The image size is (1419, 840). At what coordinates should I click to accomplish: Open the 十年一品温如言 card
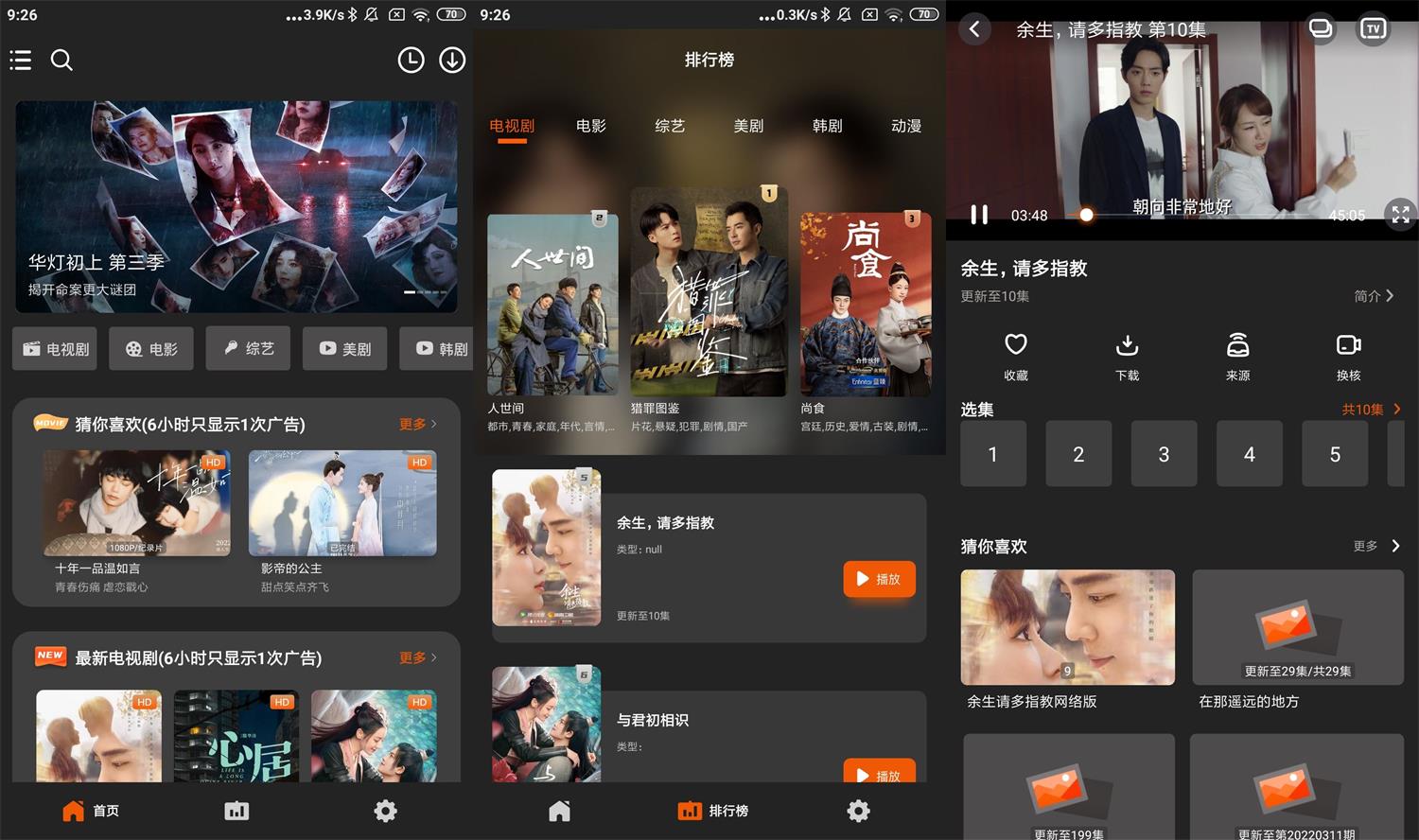click(x=136, y=503)
